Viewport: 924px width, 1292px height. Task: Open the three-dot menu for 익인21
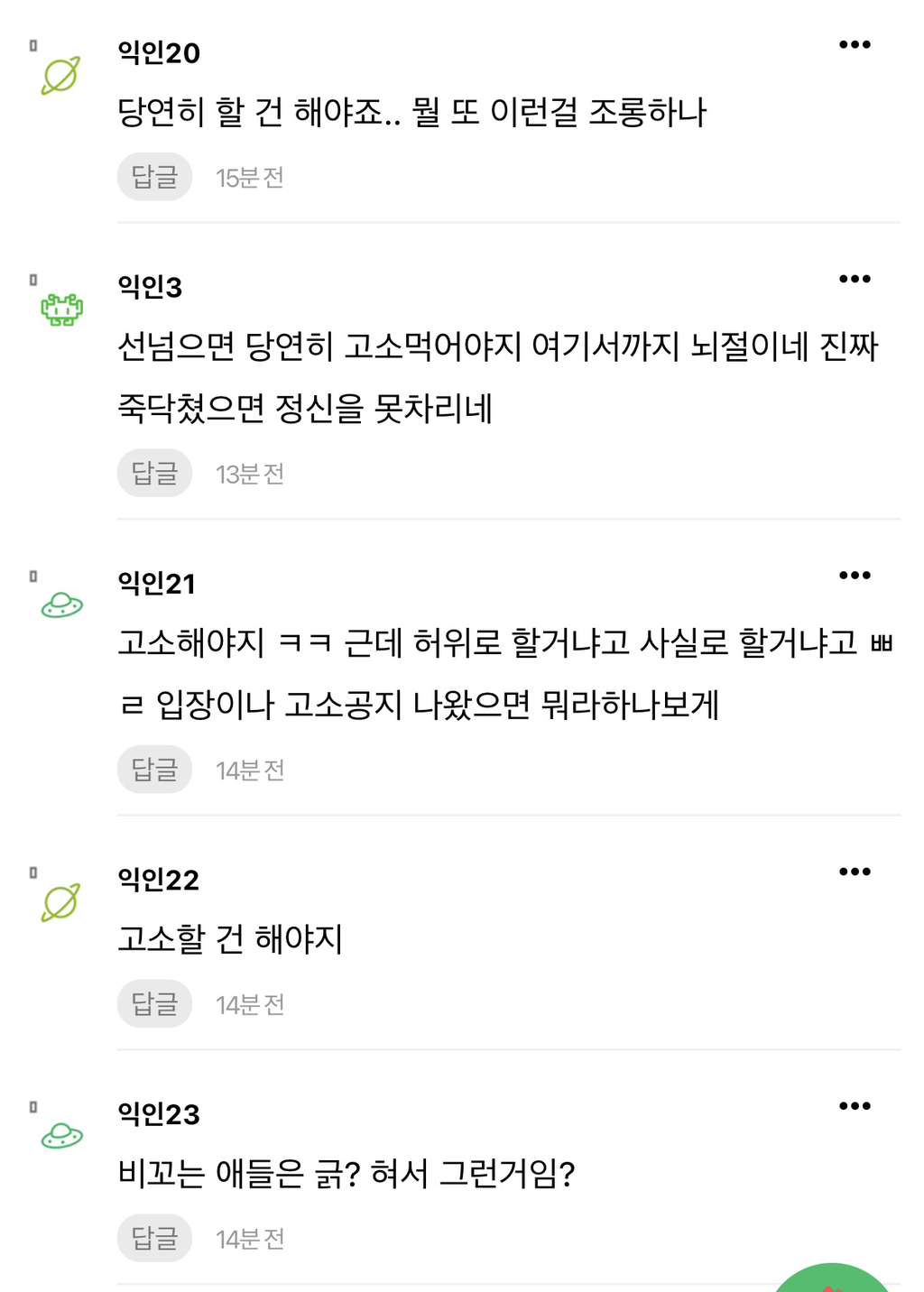[855, 575]
